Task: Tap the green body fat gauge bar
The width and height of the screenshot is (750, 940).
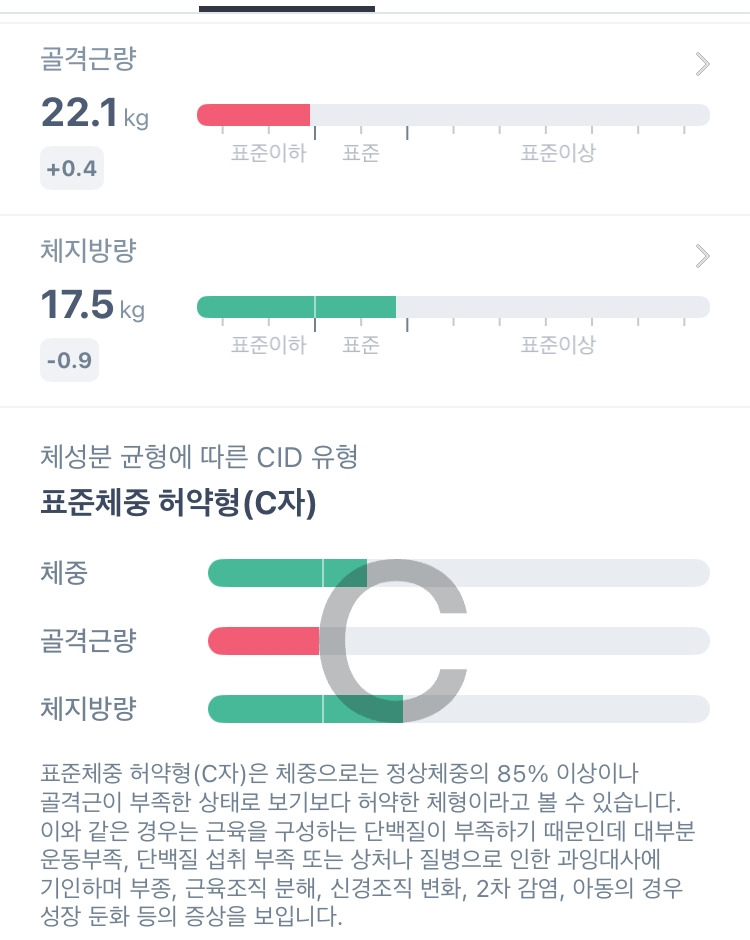Action: click(x=296, y=306)
